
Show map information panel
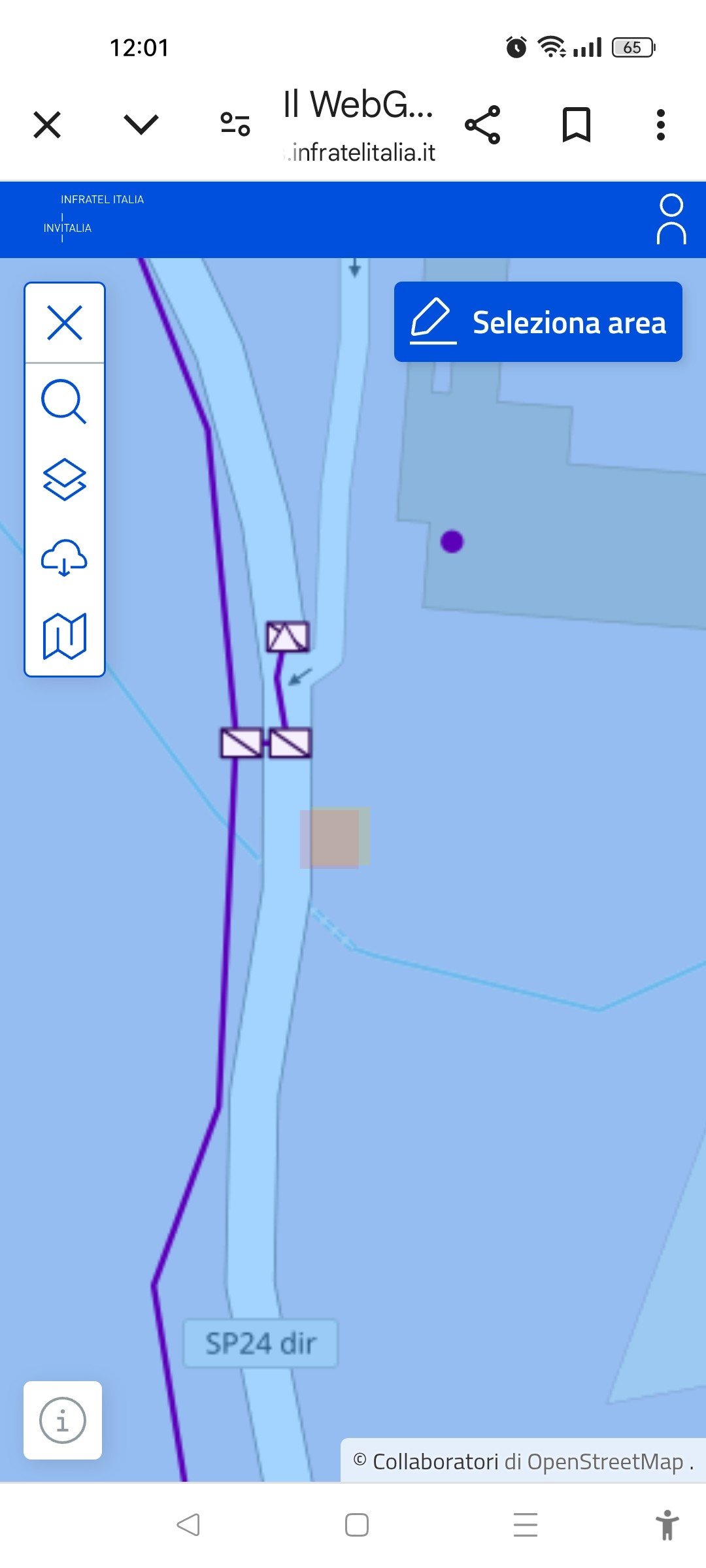(x=63, y=1420)
